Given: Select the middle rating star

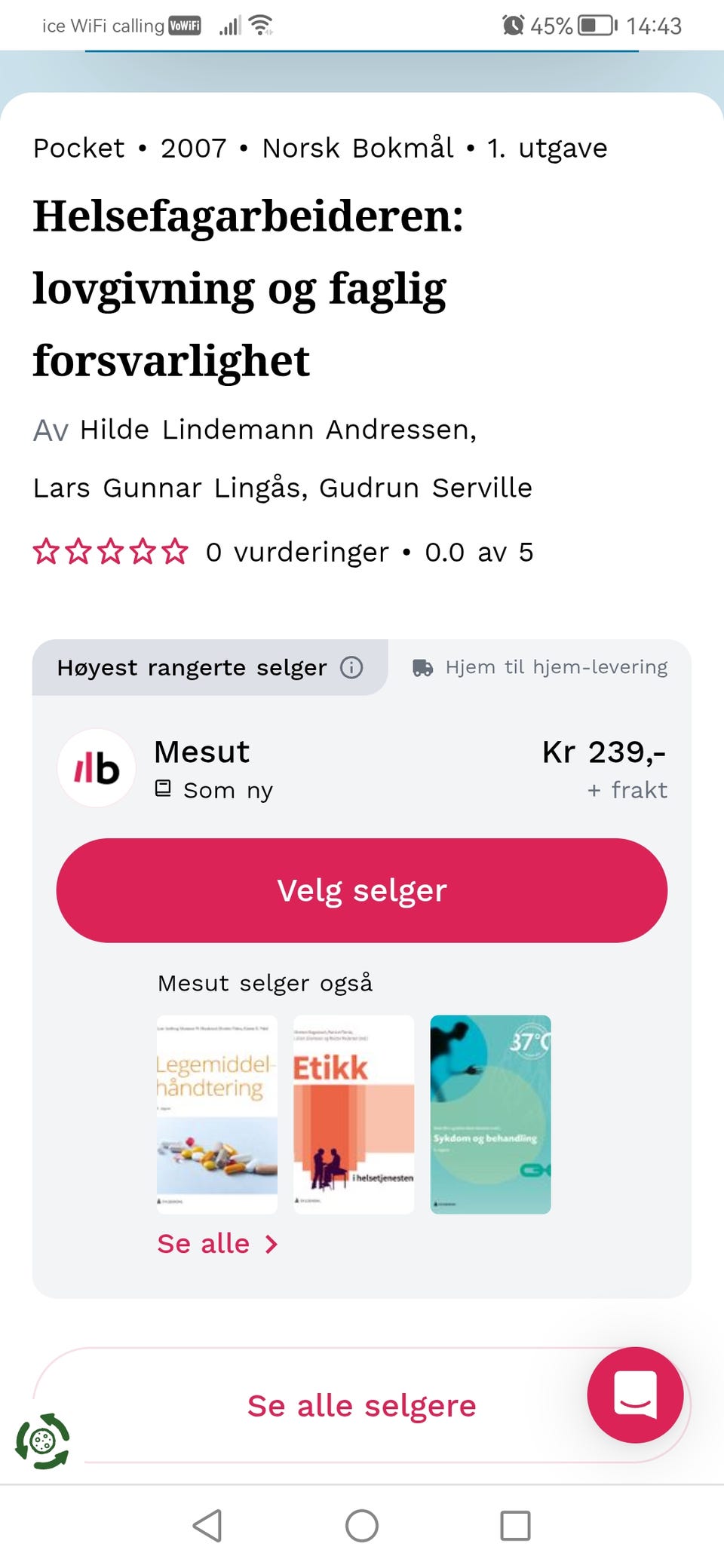Looking at the screenshot, I should [111, 552].
